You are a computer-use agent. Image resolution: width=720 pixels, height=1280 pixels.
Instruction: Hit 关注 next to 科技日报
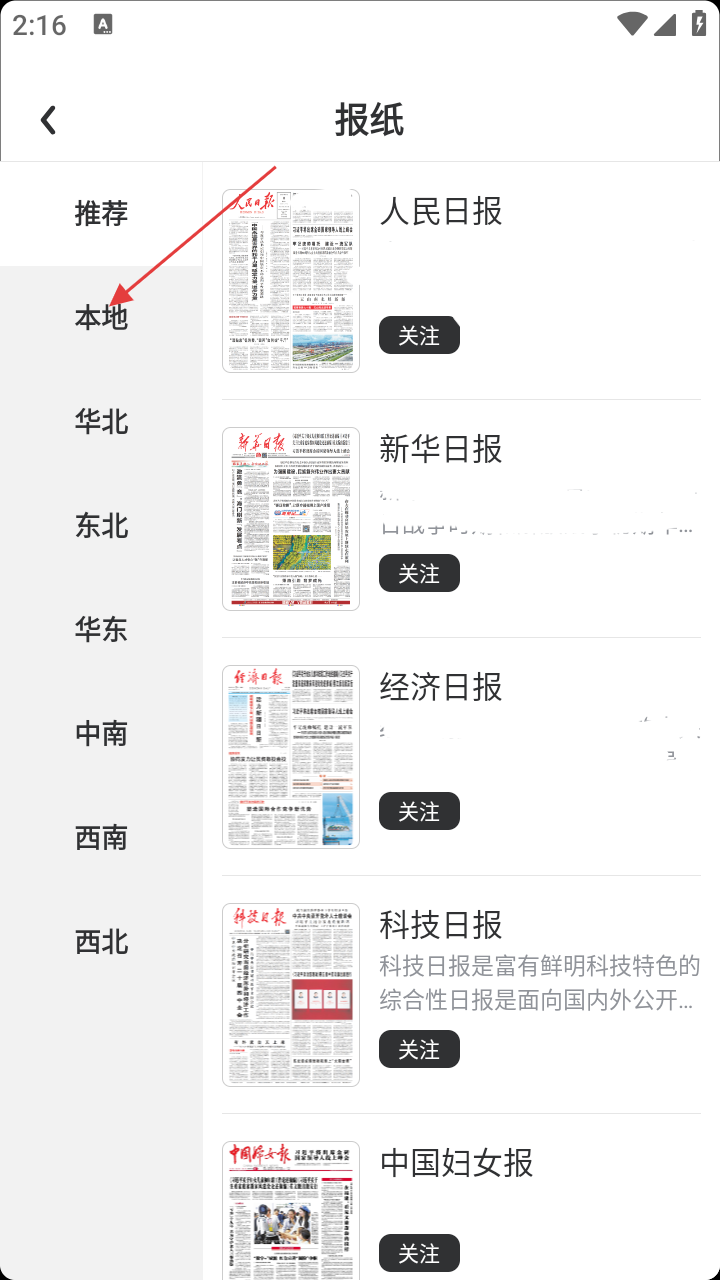tap(419, 1049)
